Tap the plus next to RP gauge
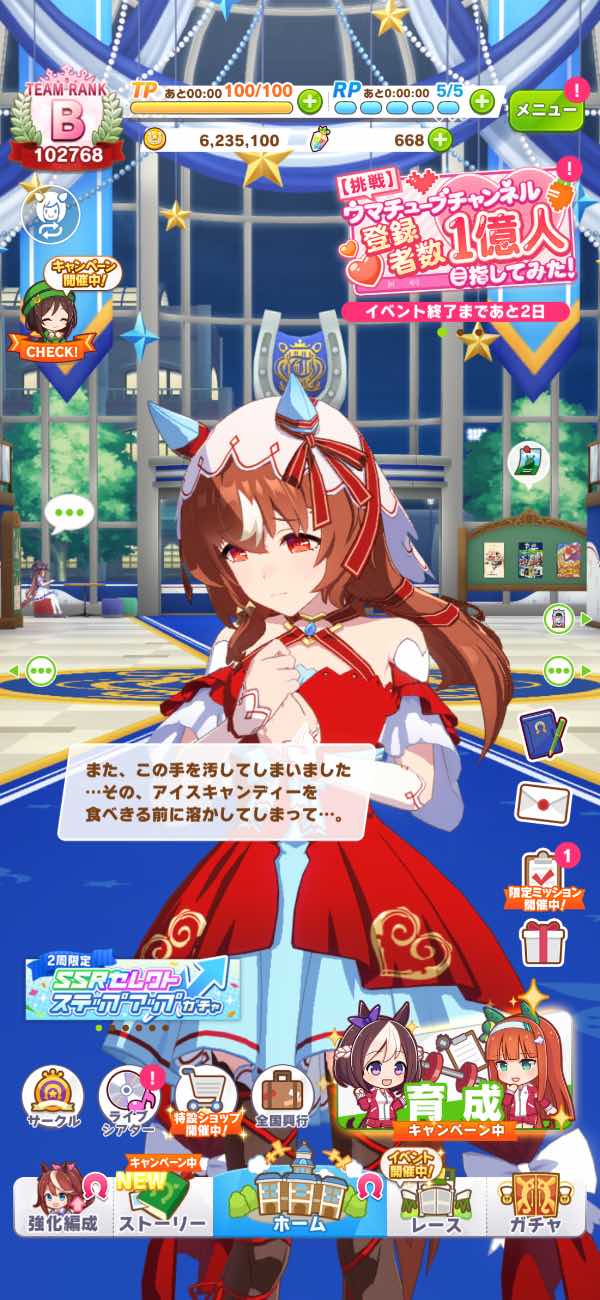600x1300 pixels. coord(482,101)
